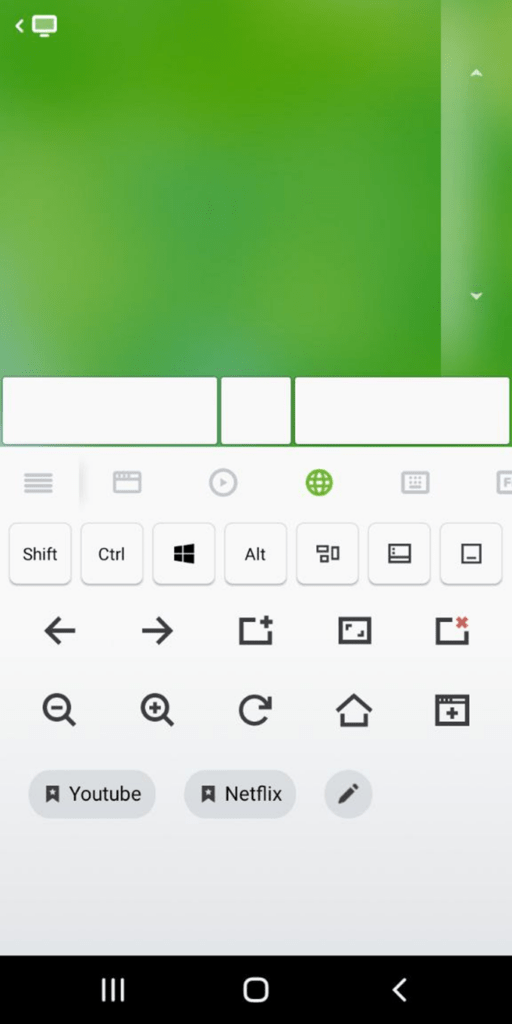Go to browser home page
This screenshot has height=1024, width=512.
coord(354,711)
